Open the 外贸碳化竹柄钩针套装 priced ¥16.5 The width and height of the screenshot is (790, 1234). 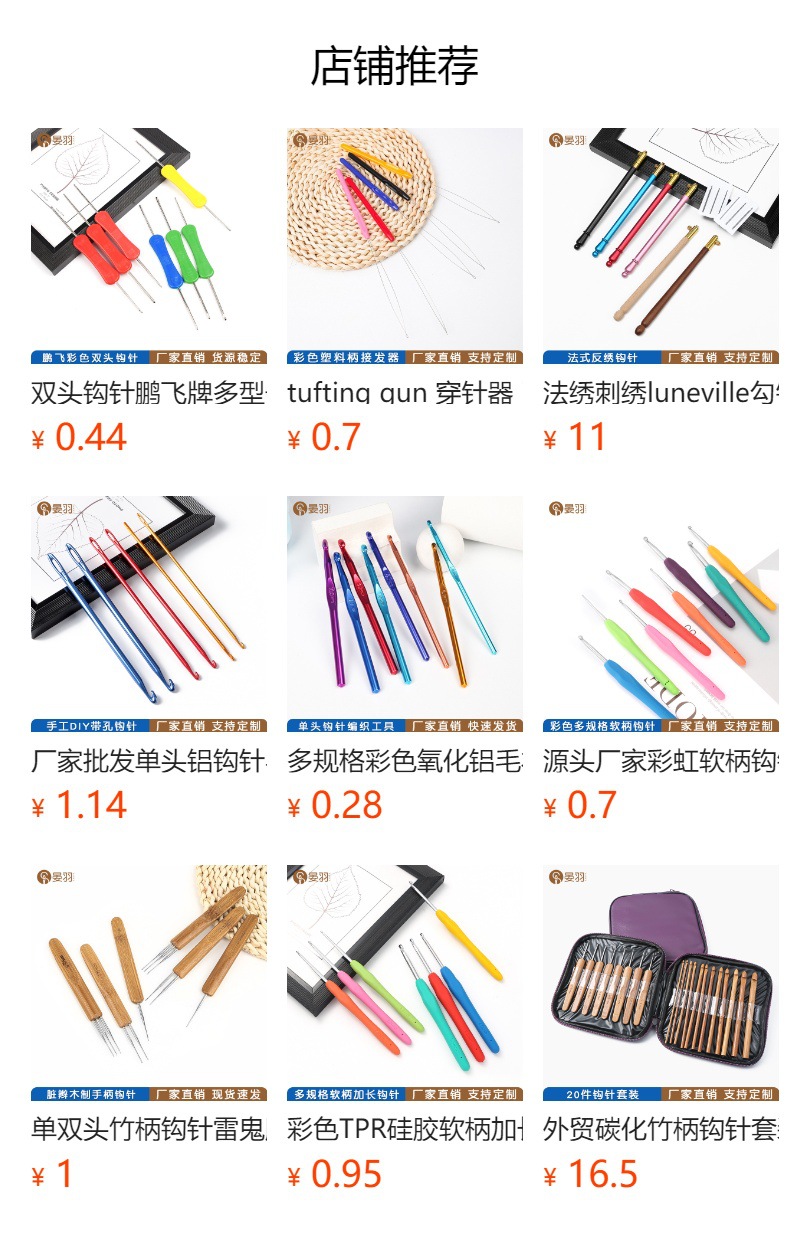pos(661,1029)
